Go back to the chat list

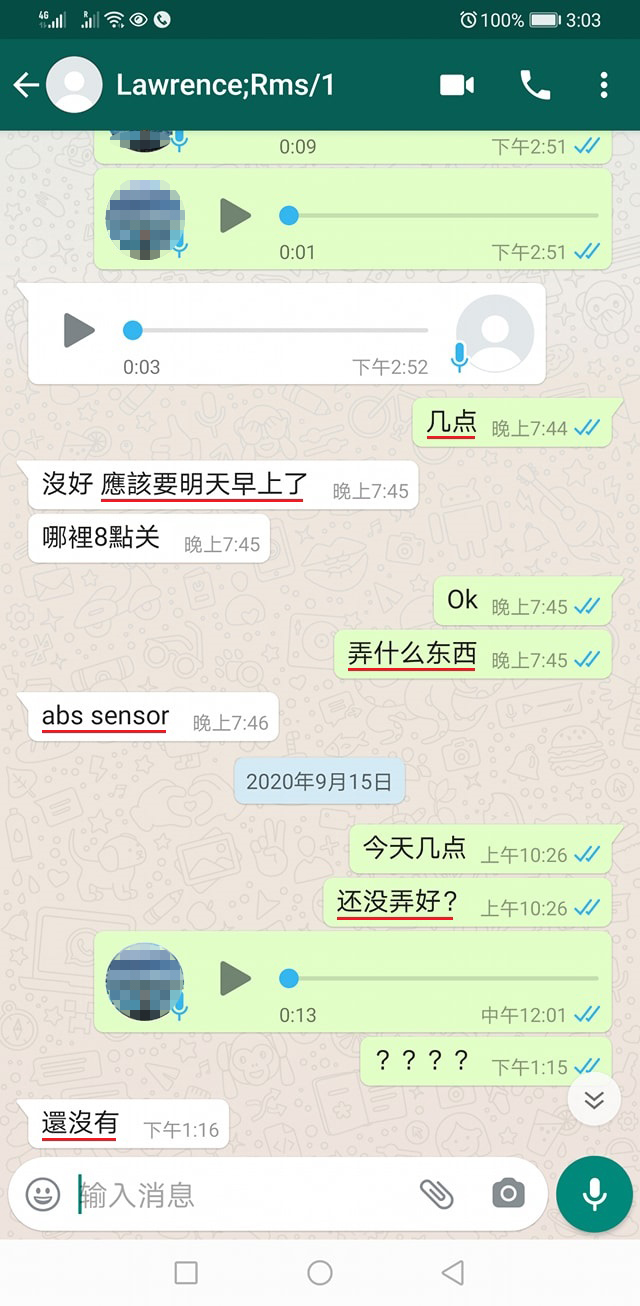pos(26,85)
